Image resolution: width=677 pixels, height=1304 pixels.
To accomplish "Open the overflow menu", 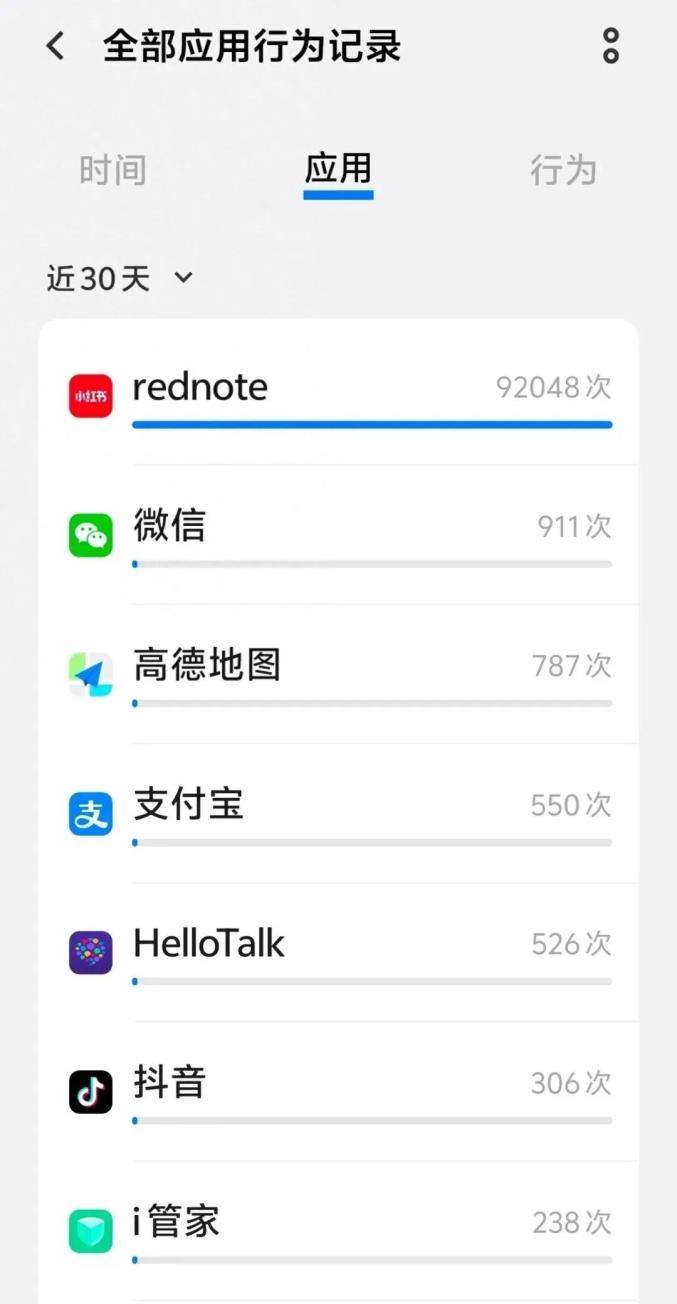I will tap(610, 46).
